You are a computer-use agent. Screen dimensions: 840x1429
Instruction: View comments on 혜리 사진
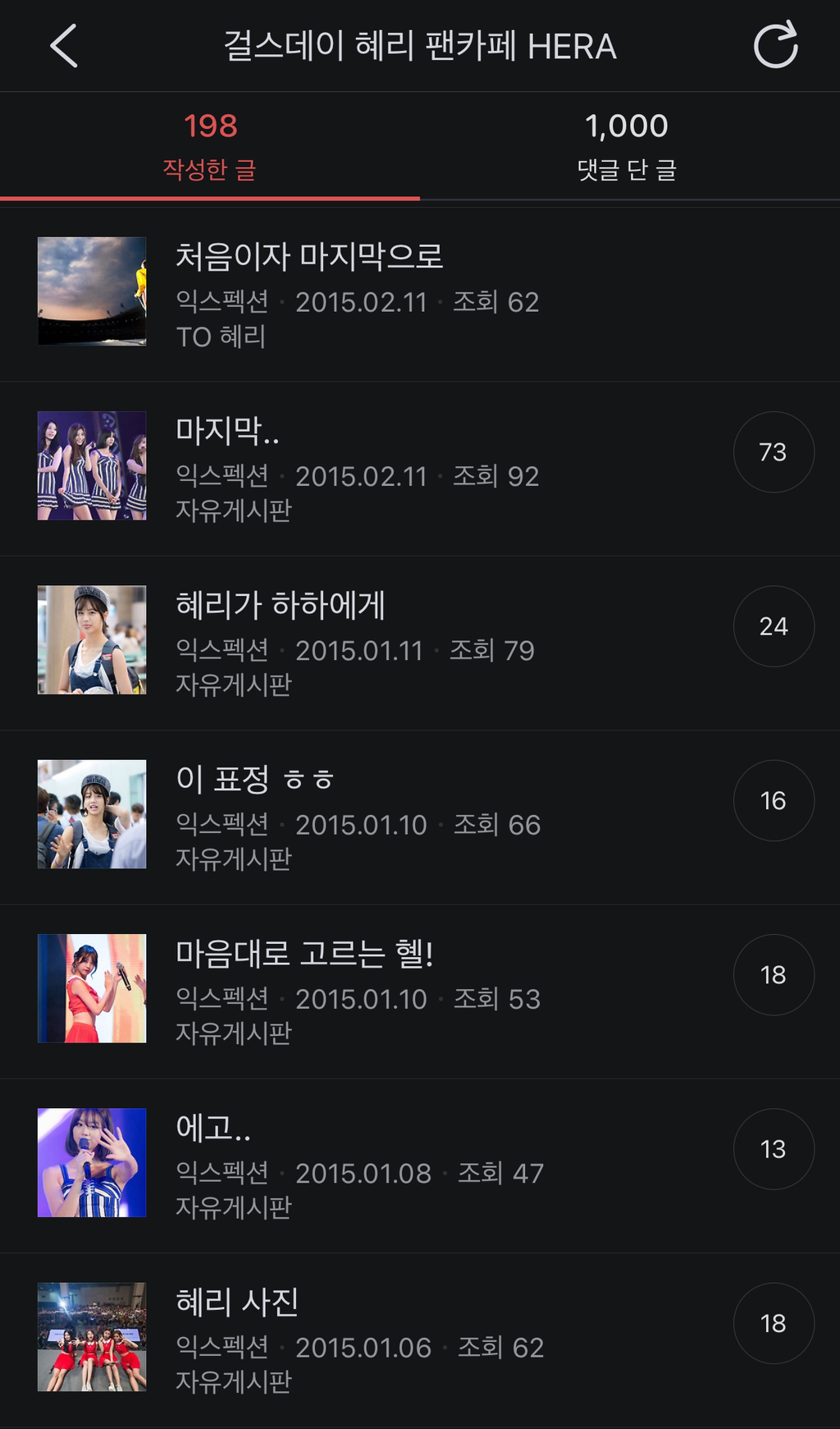click(x=773, y=1323)
